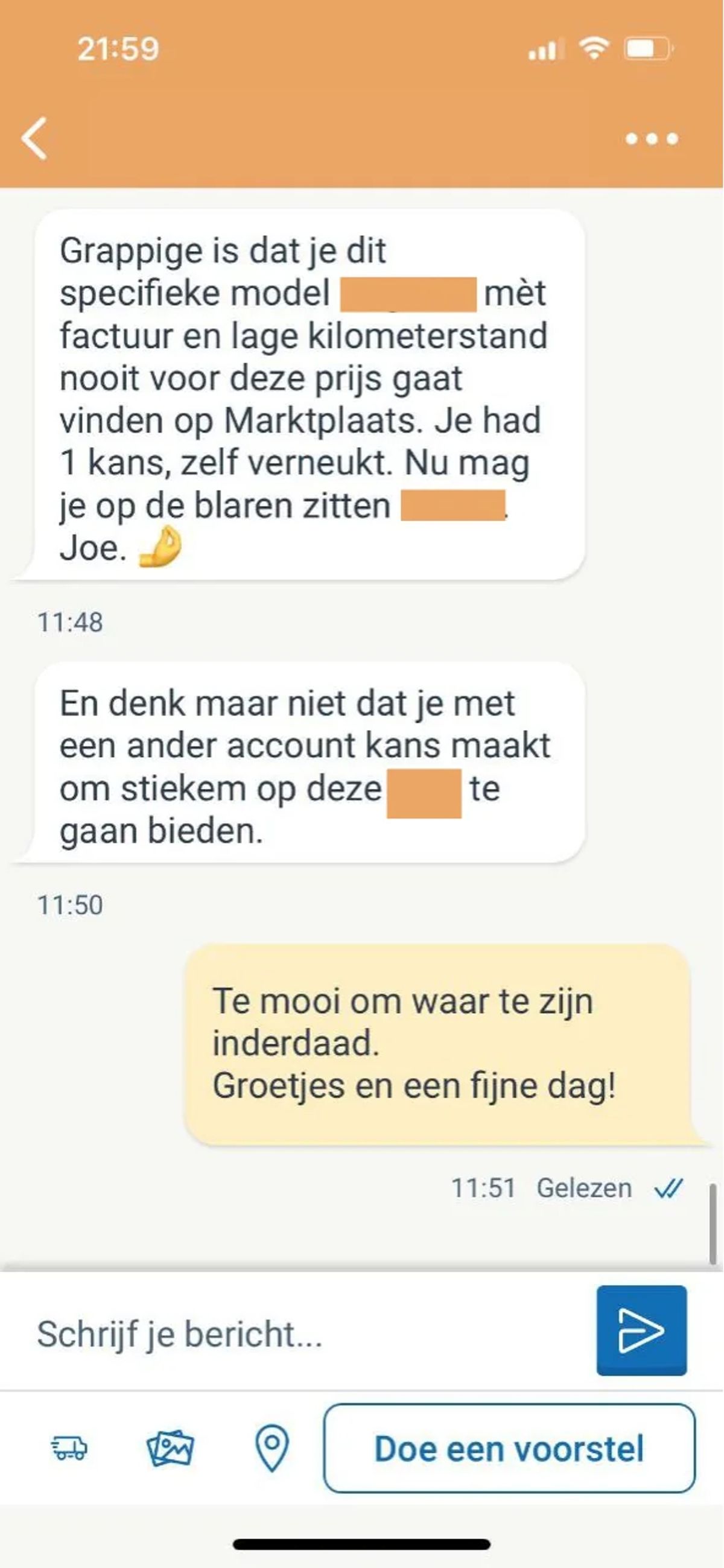Attach a photo via the image icon
The image size is (724, 1568).
(170, 1448)
